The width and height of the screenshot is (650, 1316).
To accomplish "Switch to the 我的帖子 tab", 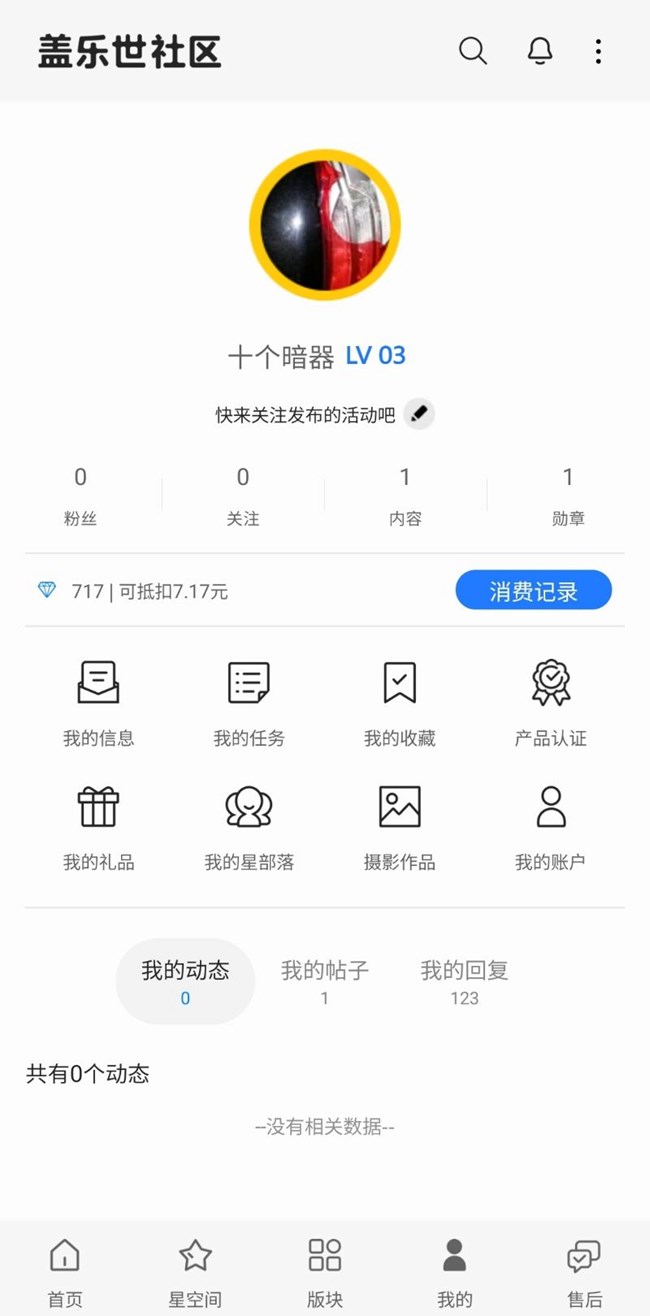I will pyautogui.click(x=325, y=981).
